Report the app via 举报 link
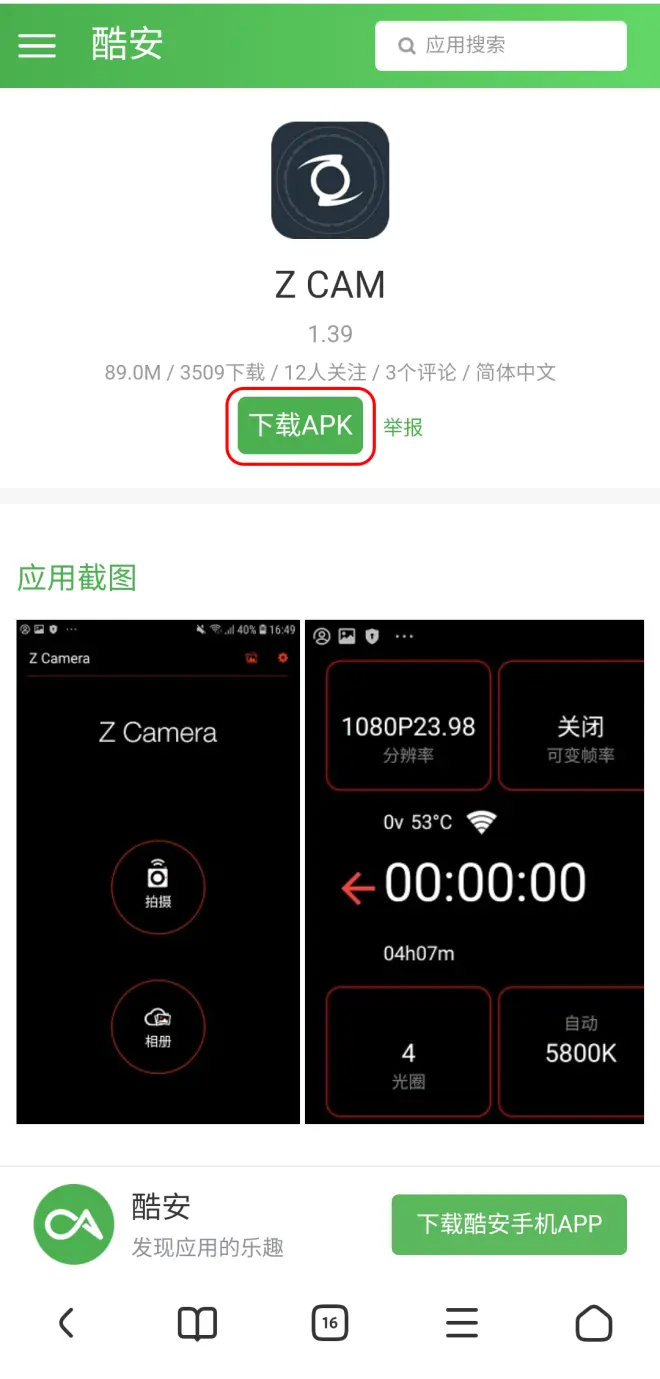This screenshot has width=660, height=1379. click(x=403, y=427)
